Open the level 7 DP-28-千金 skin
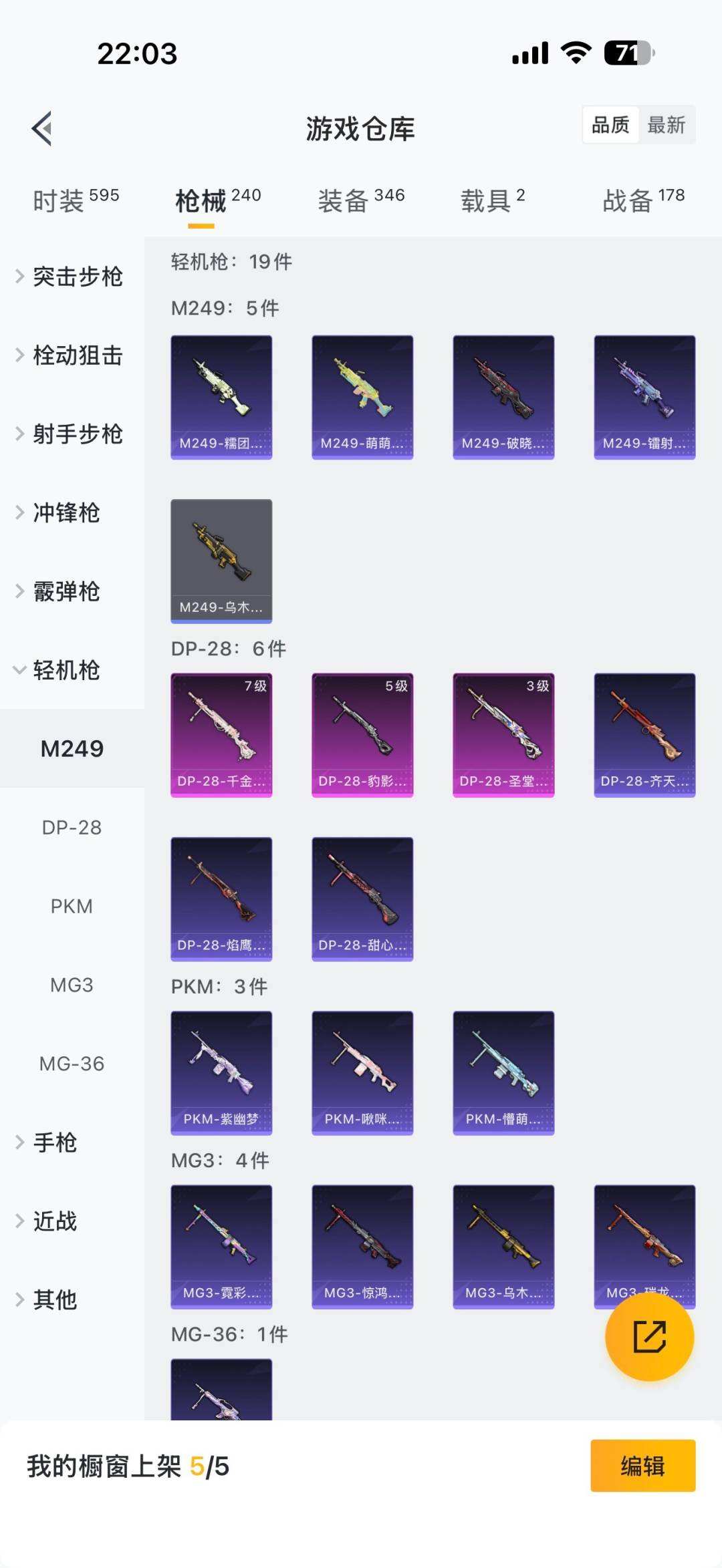Viewport: 722px width, 1568px height. (x=221, y=735)
